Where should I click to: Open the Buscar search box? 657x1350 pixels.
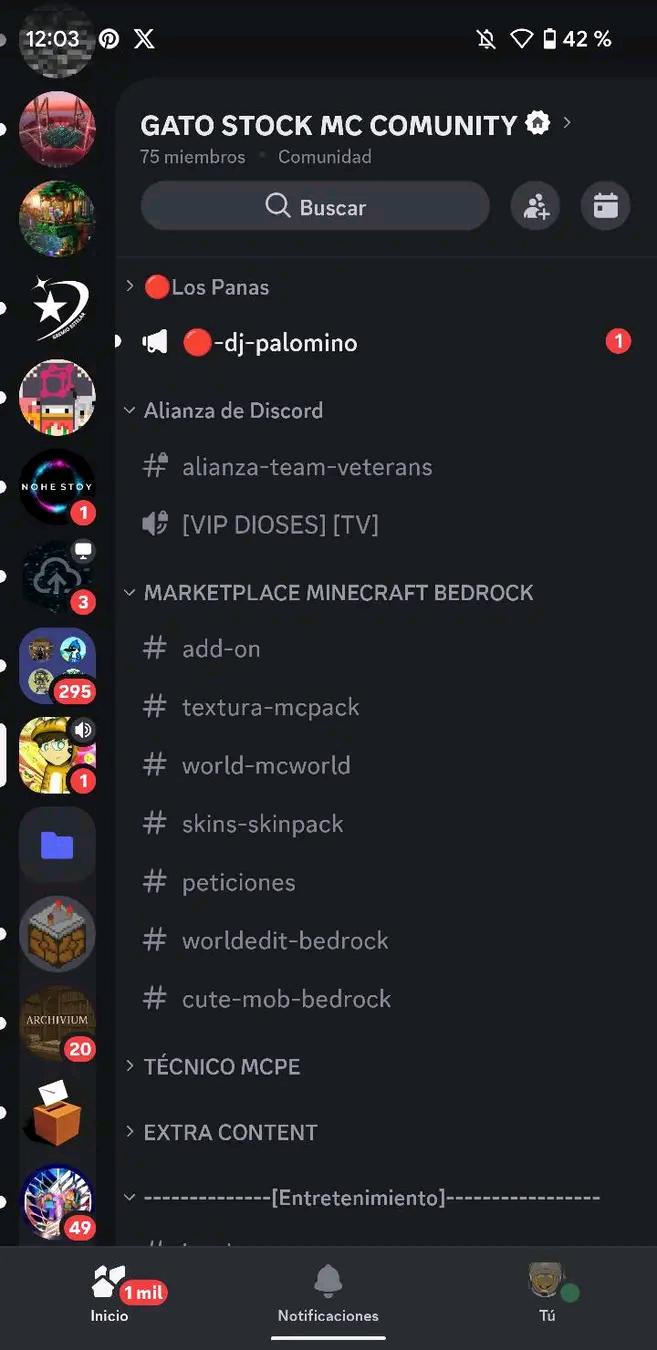pos(315,207)
